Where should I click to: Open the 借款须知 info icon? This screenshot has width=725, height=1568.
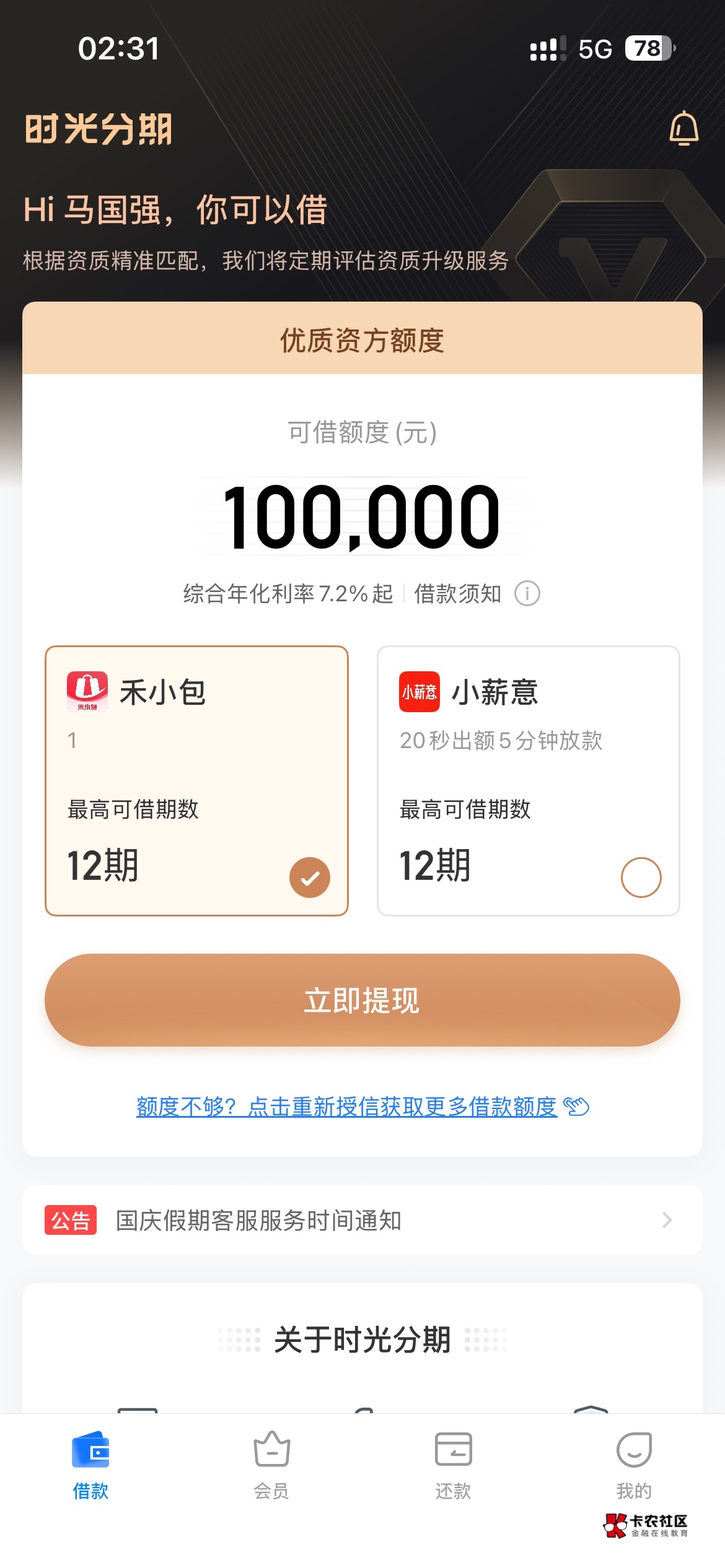(527, 594)
